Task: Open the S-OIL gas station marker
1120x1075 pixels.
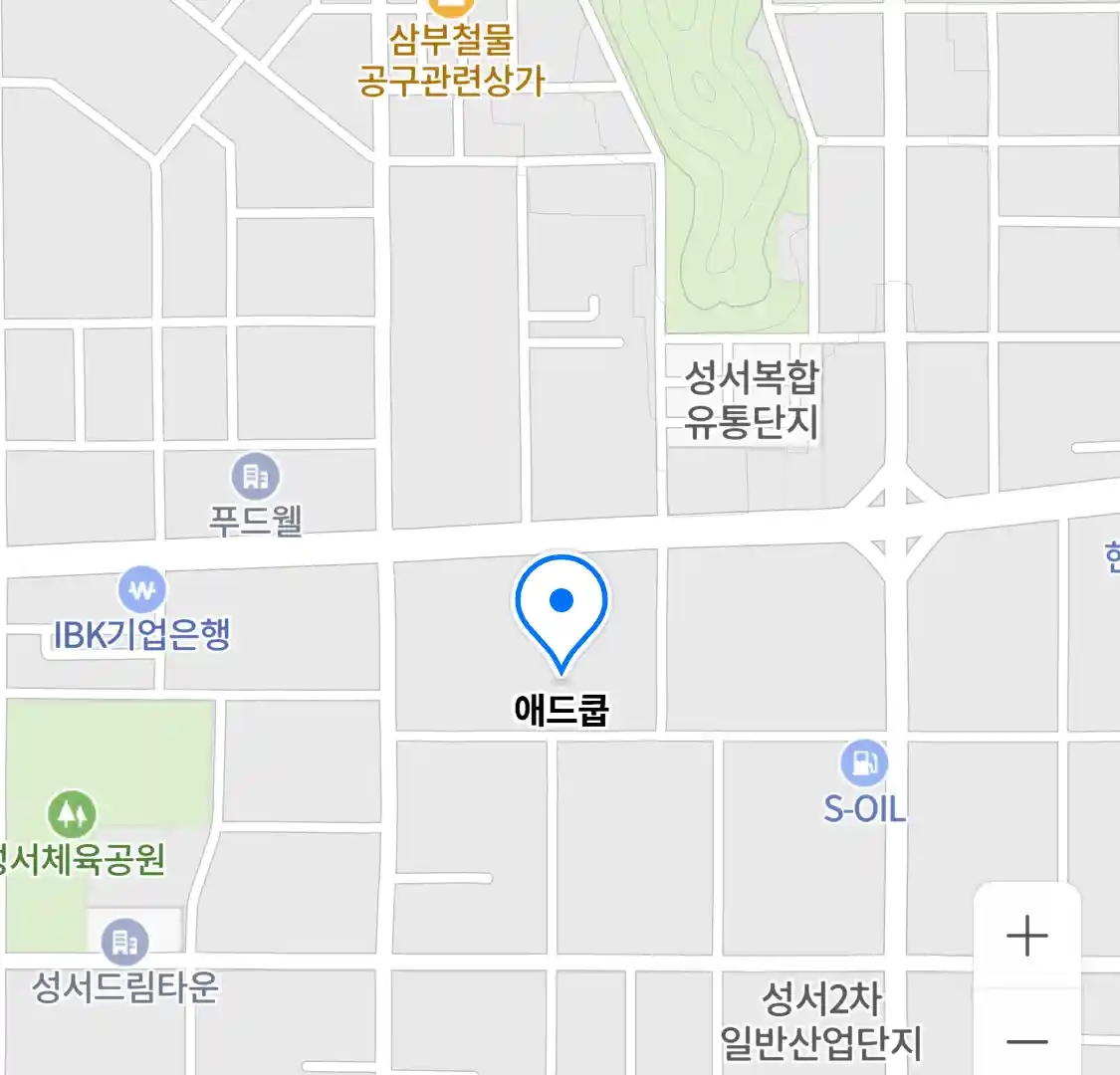Action: (863, 764)
